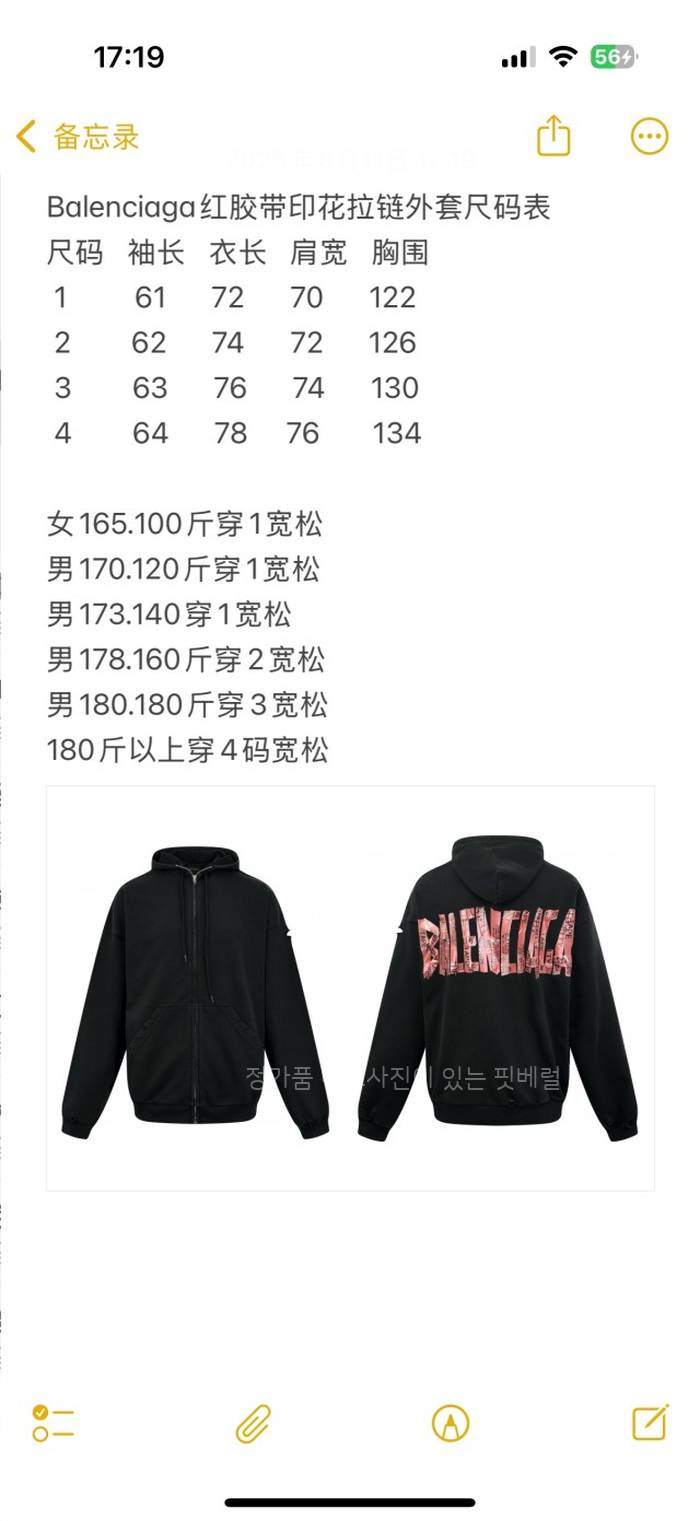
Task: Open the hoodie image attachment
Action: coord(350,988)
